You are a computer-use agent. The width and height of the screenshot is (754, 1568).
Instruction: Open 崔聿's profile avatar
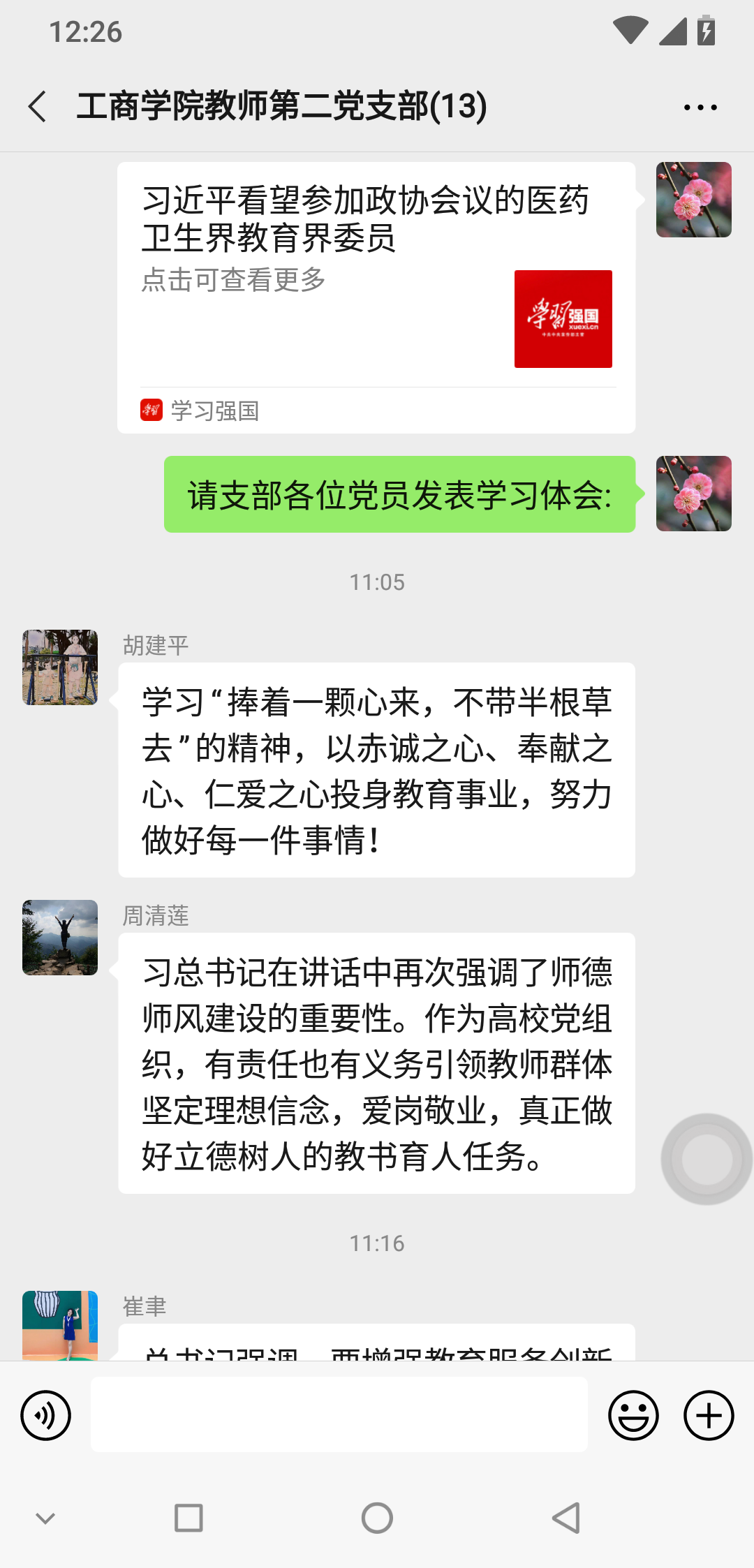[x=60, y=1324]
